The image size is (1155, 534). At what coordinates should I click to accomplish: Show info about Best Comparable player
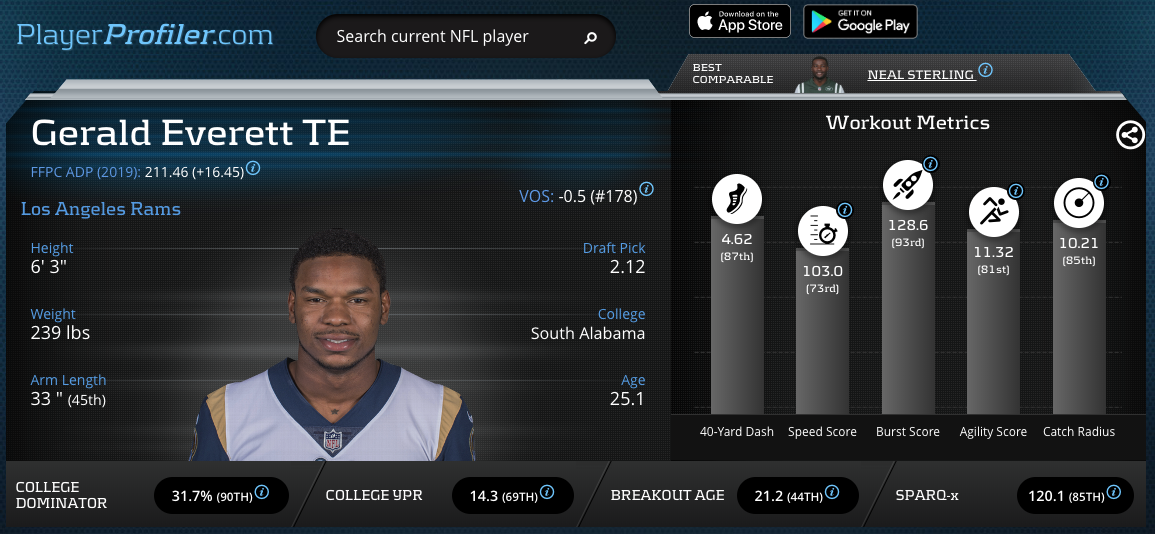pos(985,70)
